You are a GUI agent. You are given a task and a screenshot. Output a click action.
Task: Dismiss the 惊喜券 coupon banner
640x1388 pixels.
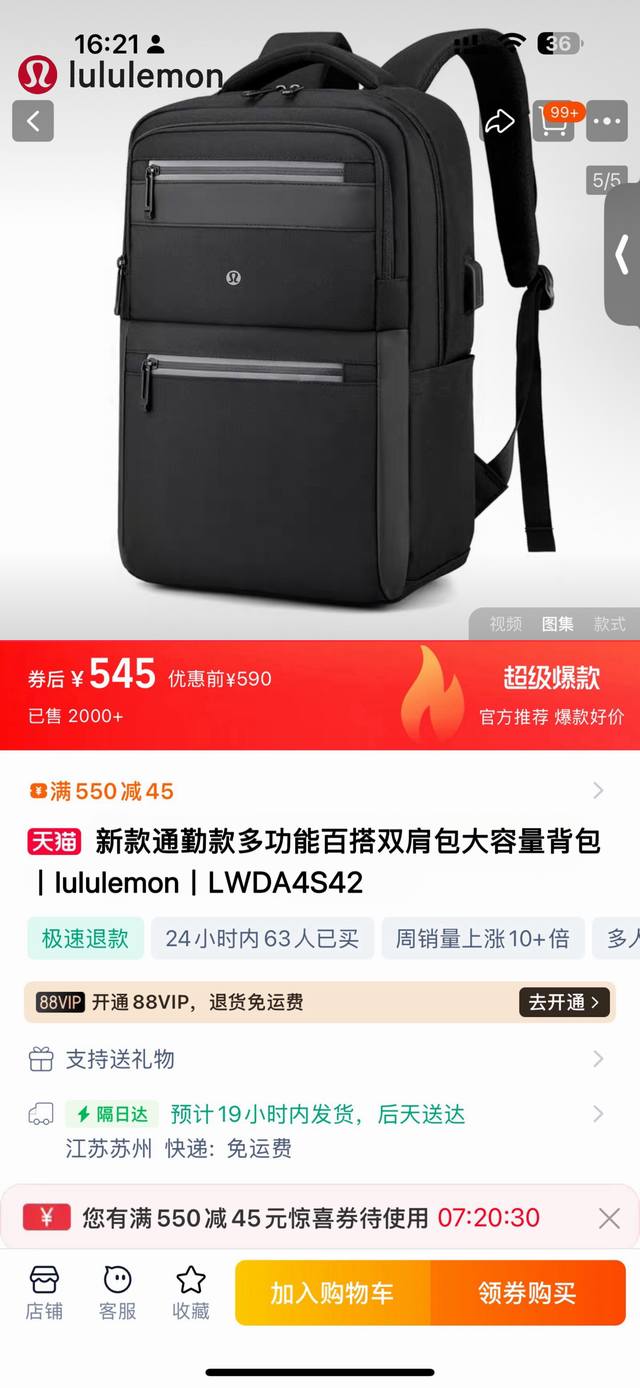point(609,1218)
